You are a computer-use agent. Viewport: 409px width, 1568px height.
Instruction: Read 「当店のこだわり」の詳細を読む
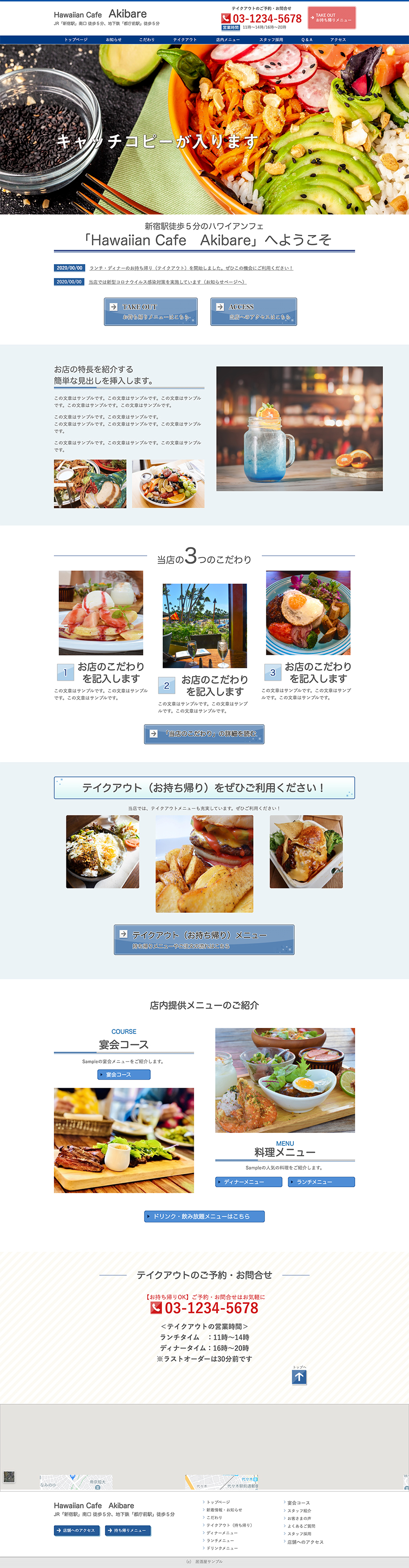pyautogui.click(x=204, y=734)
